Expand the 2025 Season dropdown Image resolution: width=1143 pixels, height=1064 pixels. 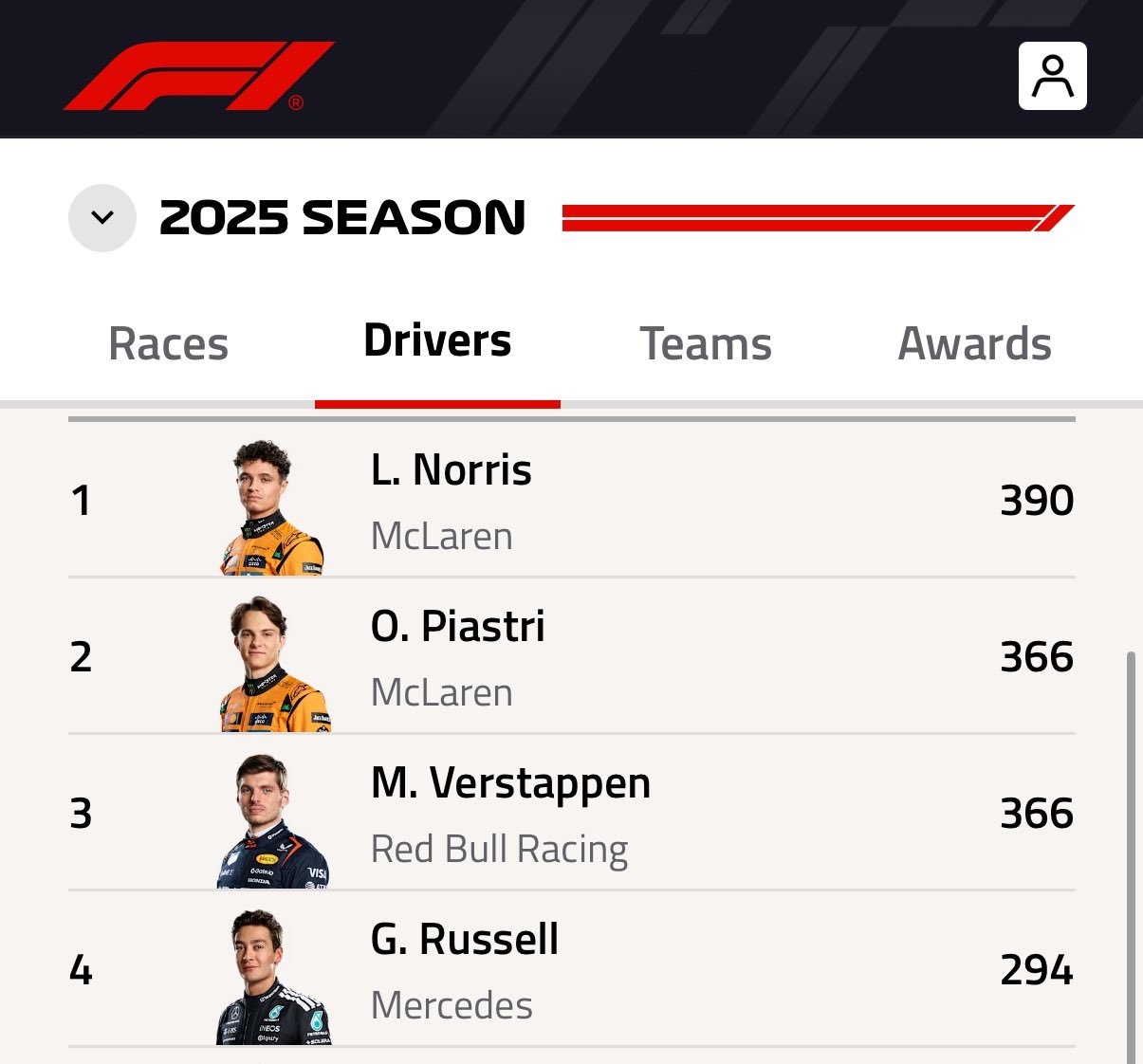click(x=102, y=218)
